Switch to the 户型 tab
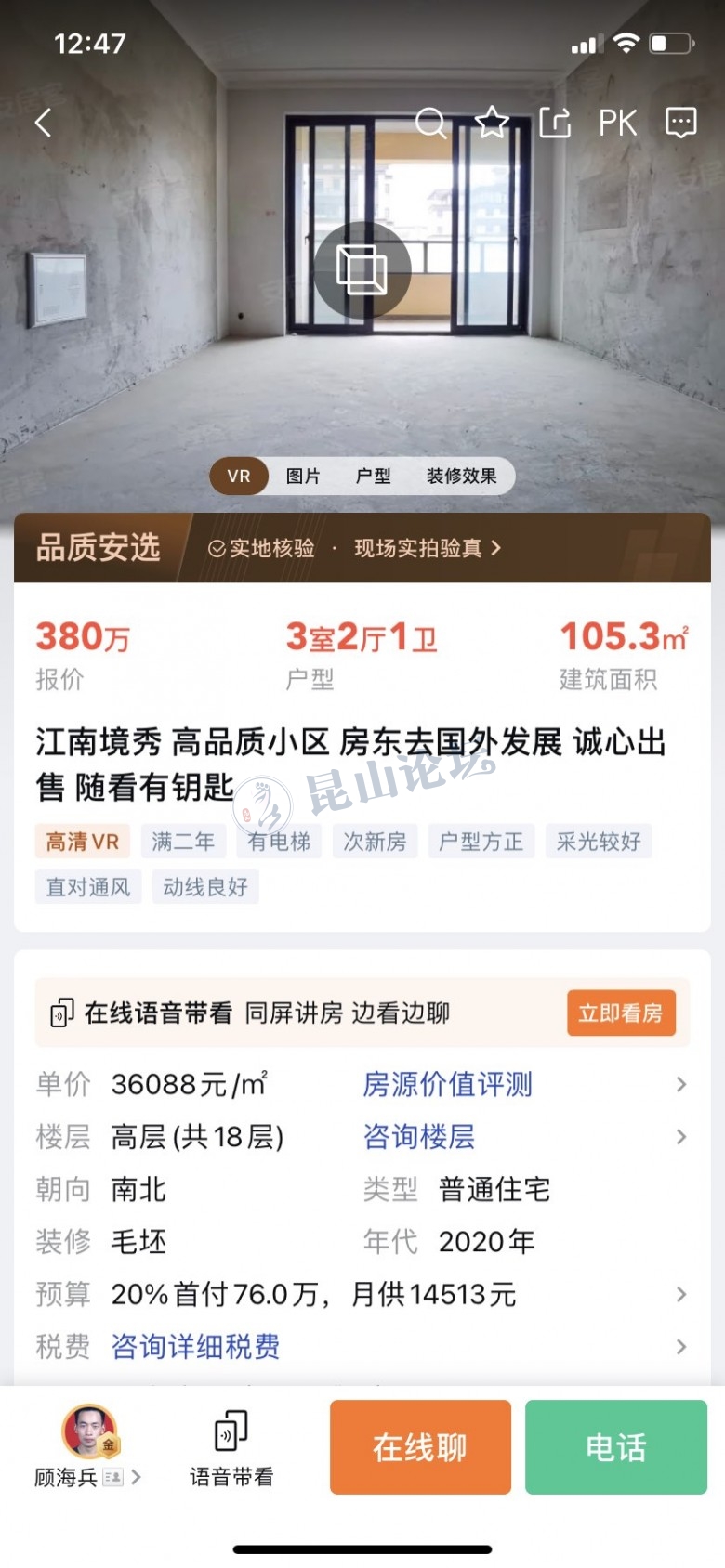The image size is (725, 1568). [374, 477]
